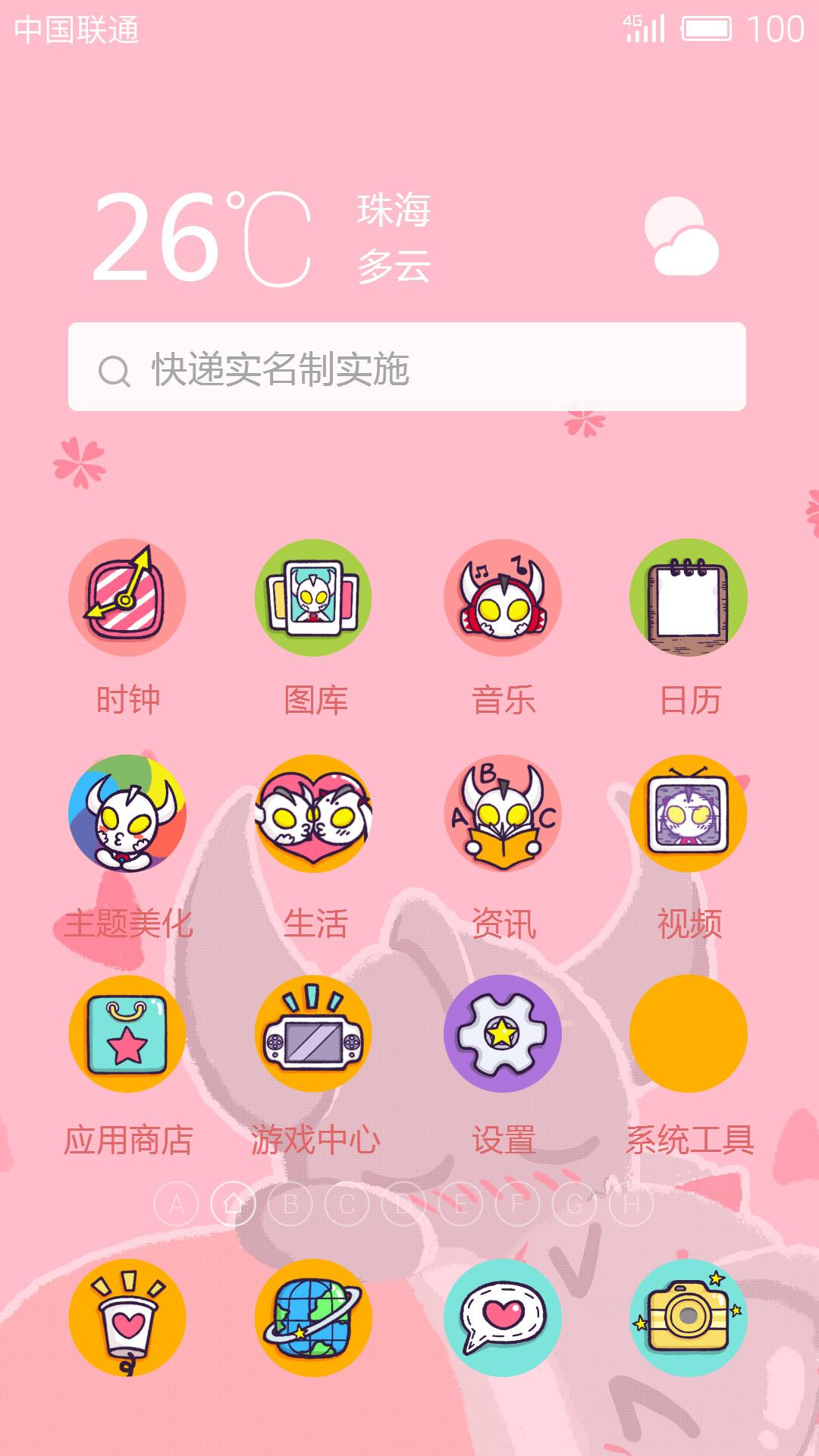Launch the browser globe icon in dock

[313, 1318]
